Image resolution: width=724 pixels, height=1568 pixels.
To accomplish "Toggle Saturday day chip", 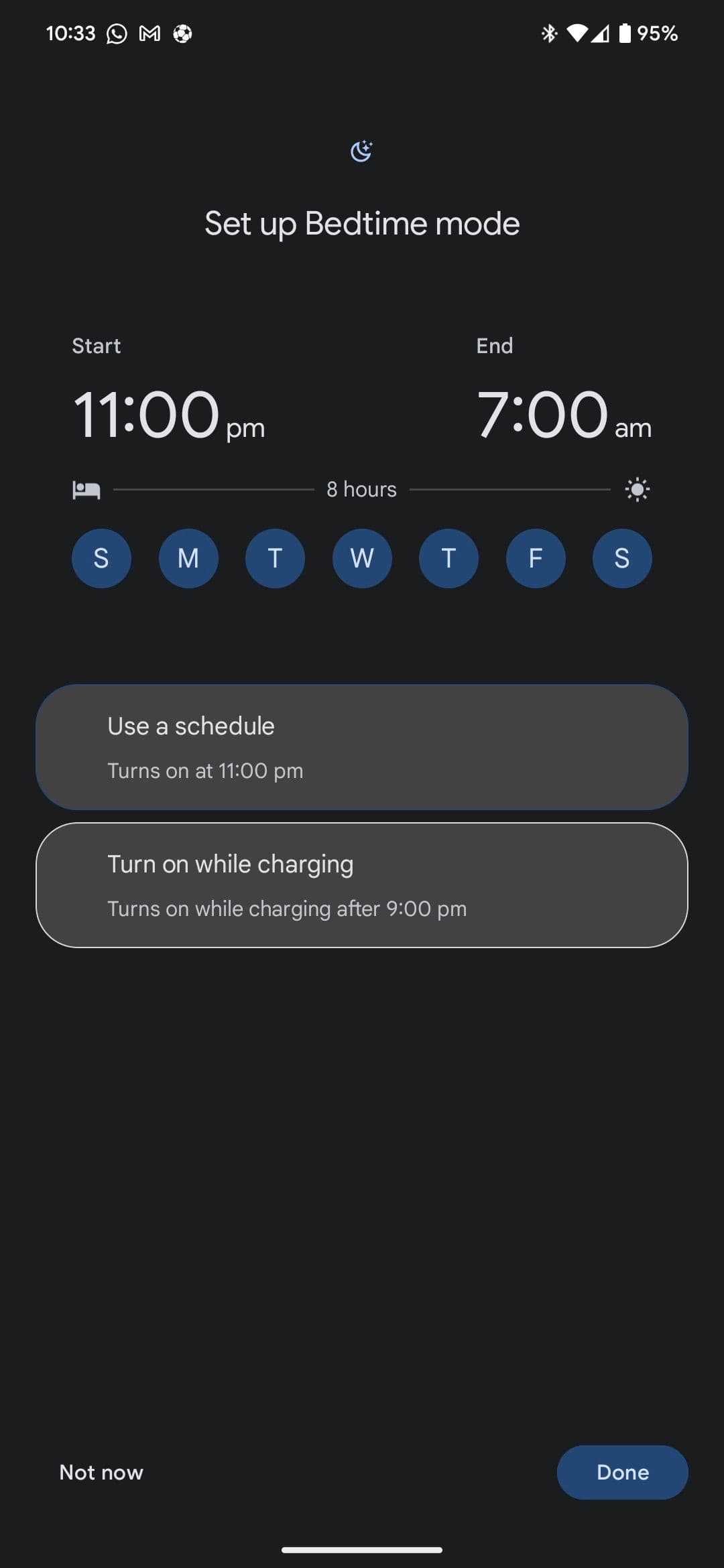I will (x=622, y=558).
